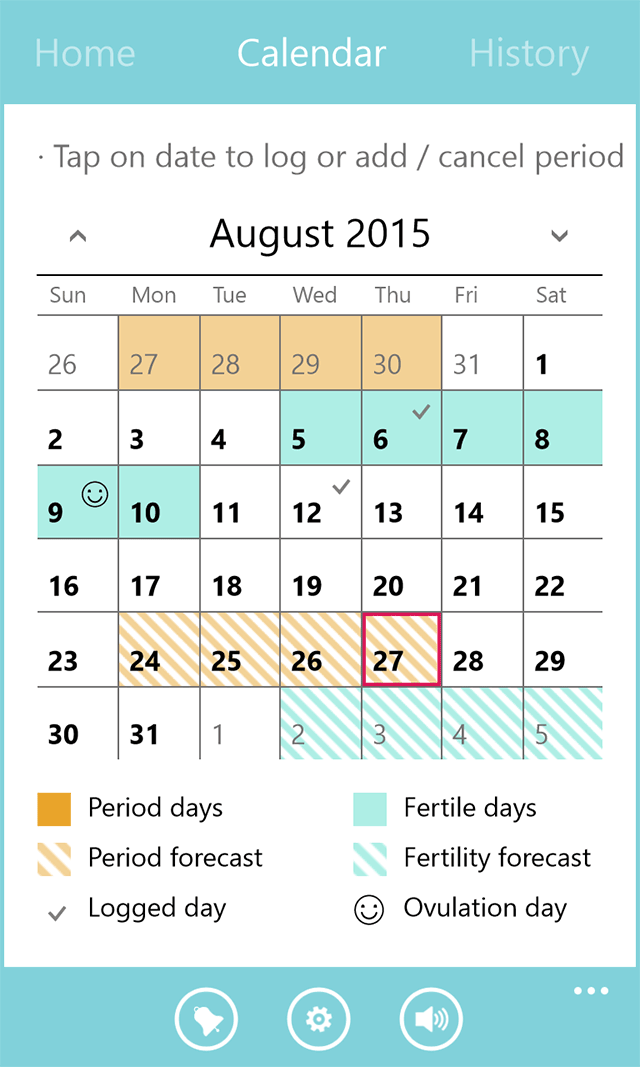This screenshot has width=640, height=1067.
Task: Select August 10 fertile day
Action: click(x=159, y=502)
